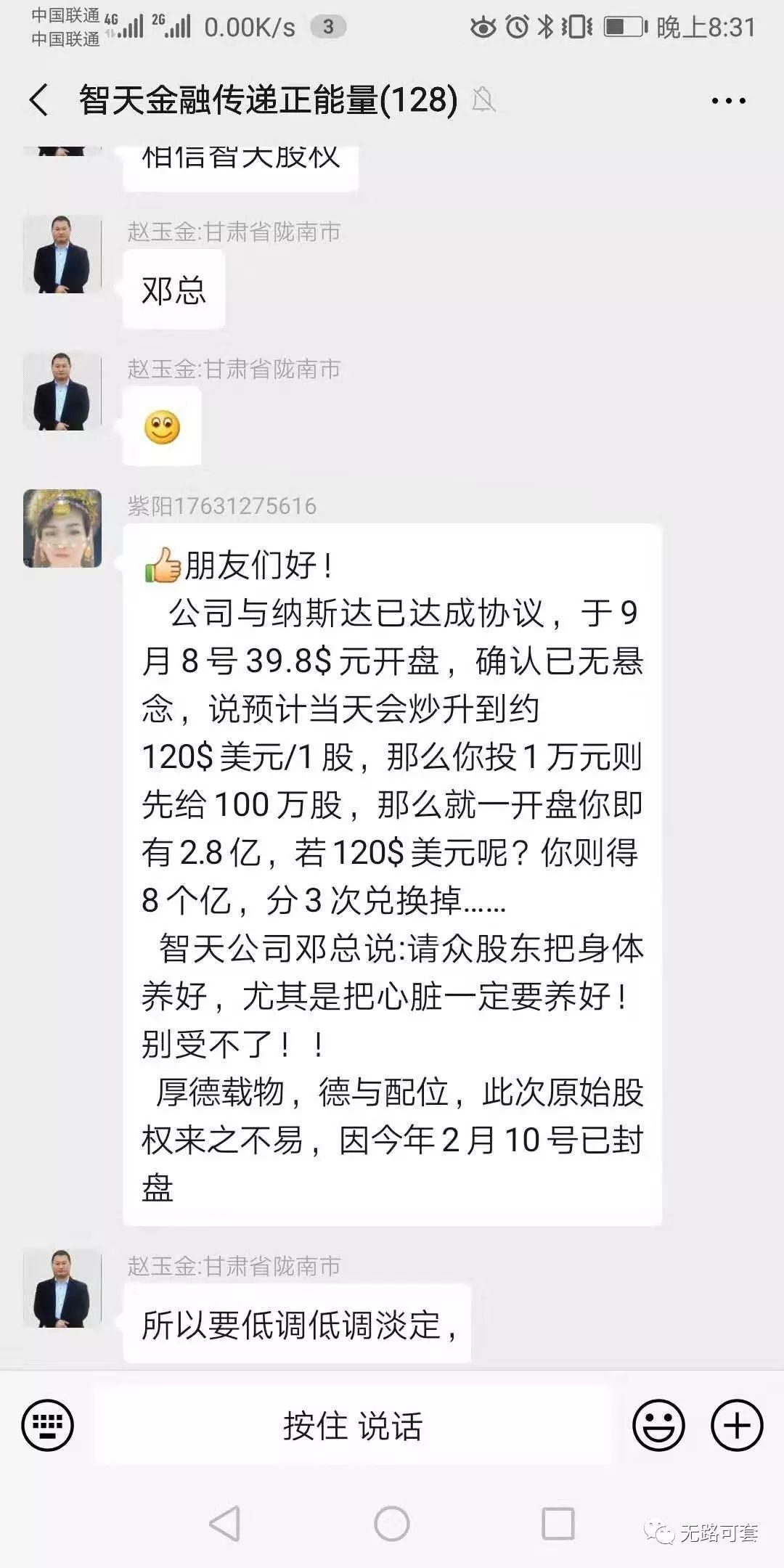Open 紫阳17631275616's profile avatar
This screenshot has width=784, height=1568.
62,528
